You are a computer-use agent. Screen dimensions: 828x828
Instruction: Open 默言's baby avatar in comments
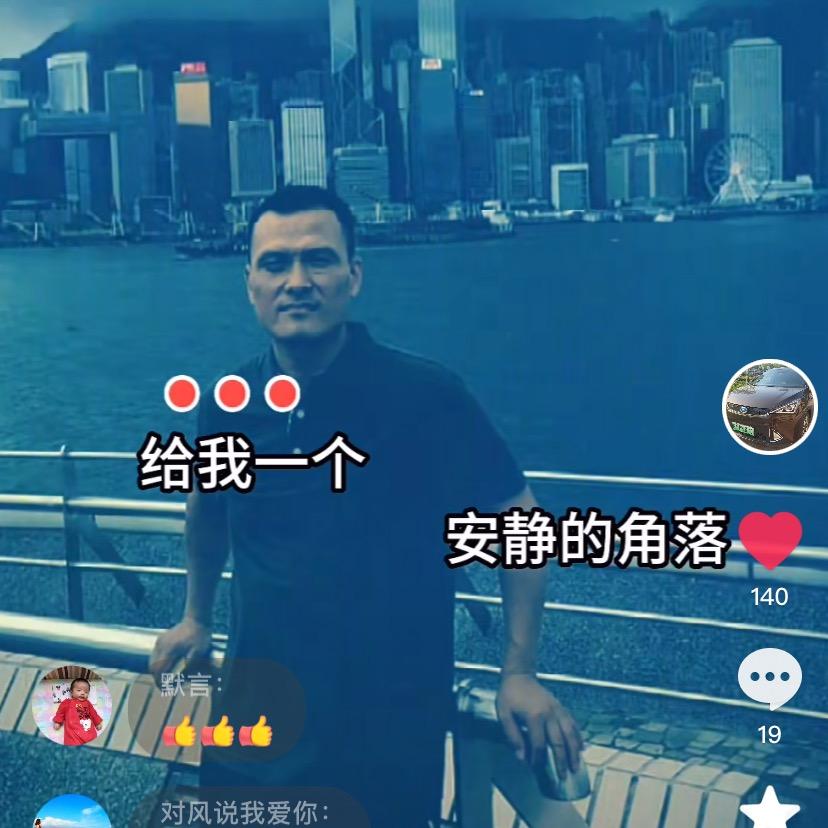pos(72,705)
